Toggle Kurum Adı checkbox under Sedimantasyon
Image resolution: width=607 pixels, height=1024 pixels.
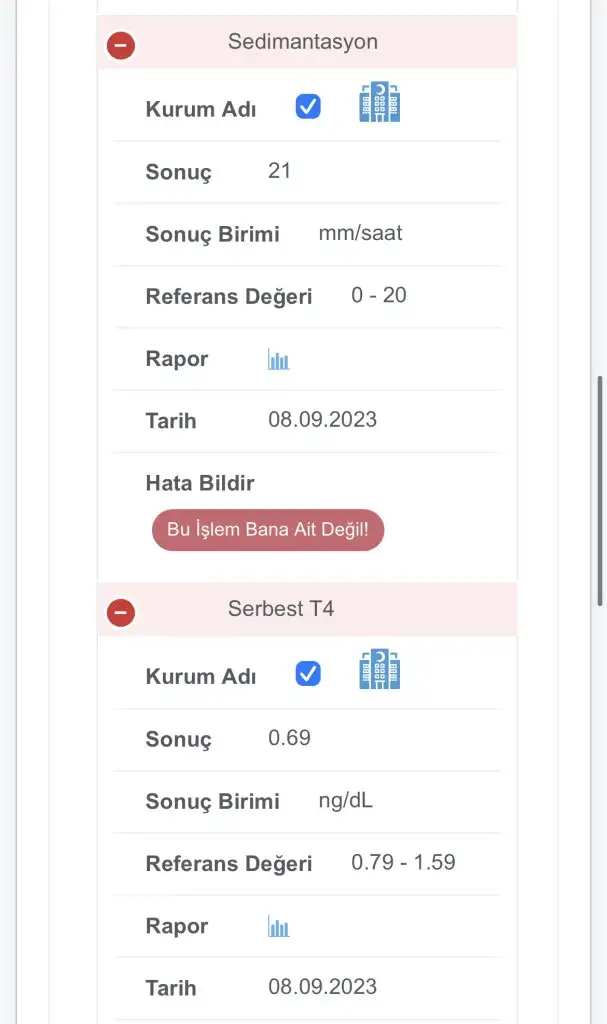pos(308,106)
